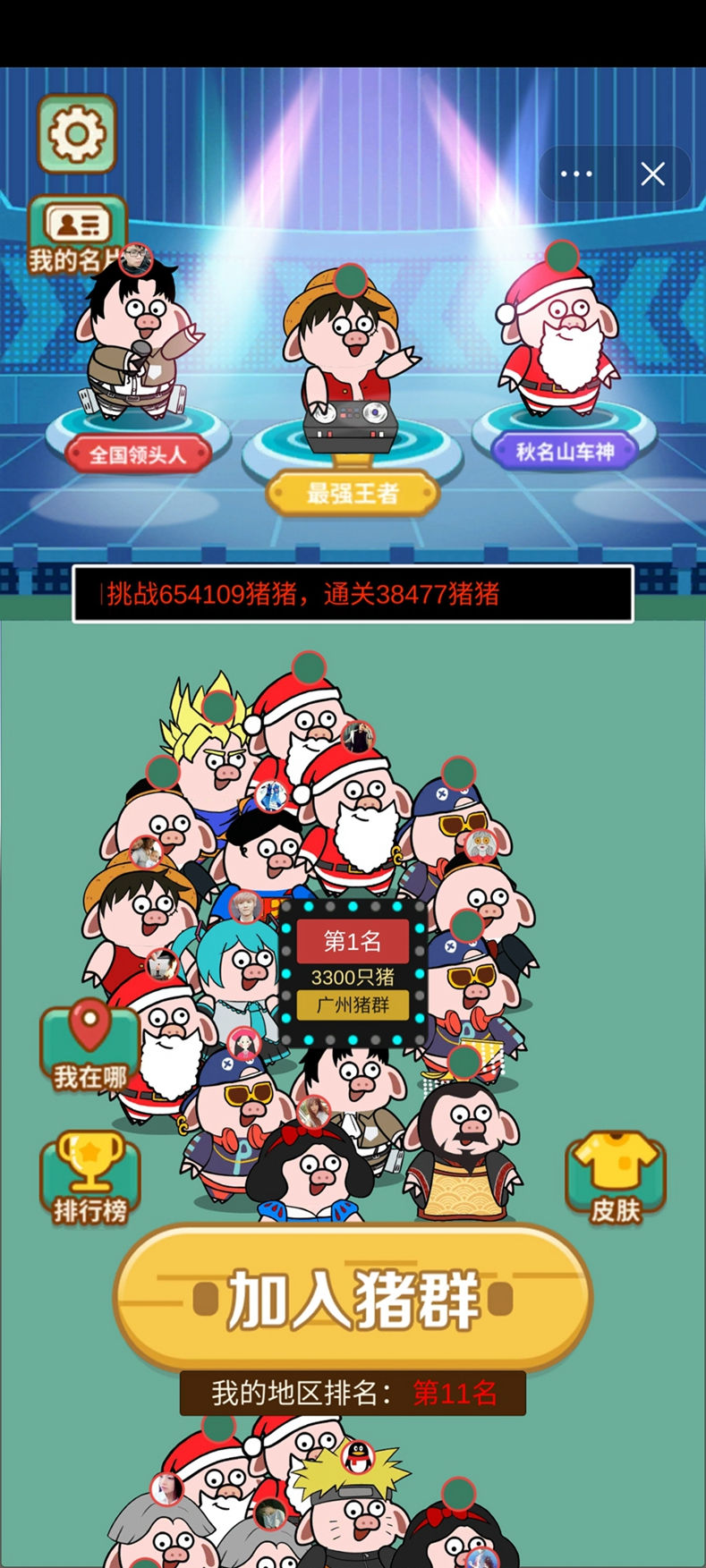Open the three-dot more options menu
This screenshot has width=706, height=1568.
(577, 174)
